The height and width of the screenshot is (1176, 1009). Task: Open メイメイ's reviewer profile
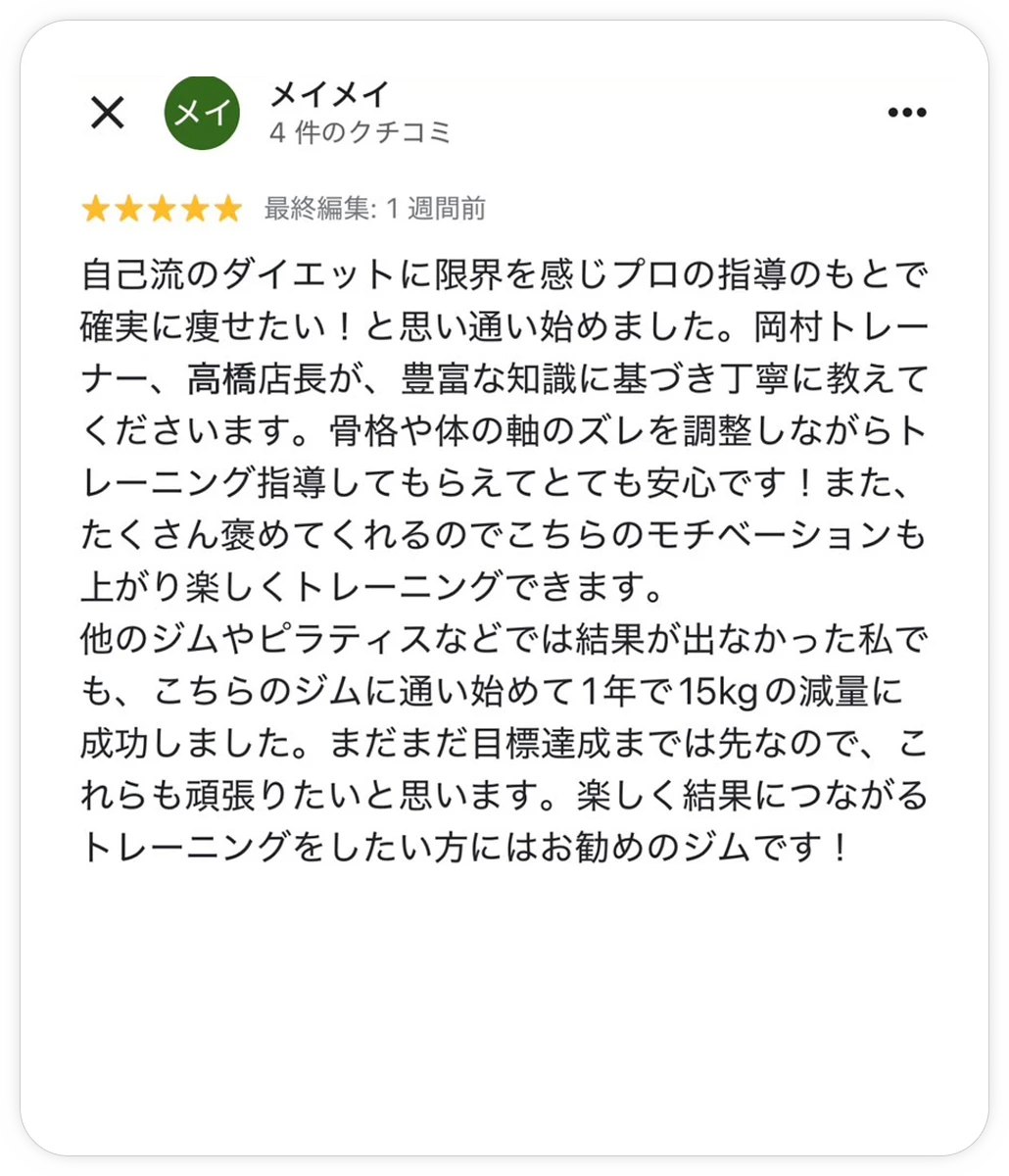click(202, 114)
